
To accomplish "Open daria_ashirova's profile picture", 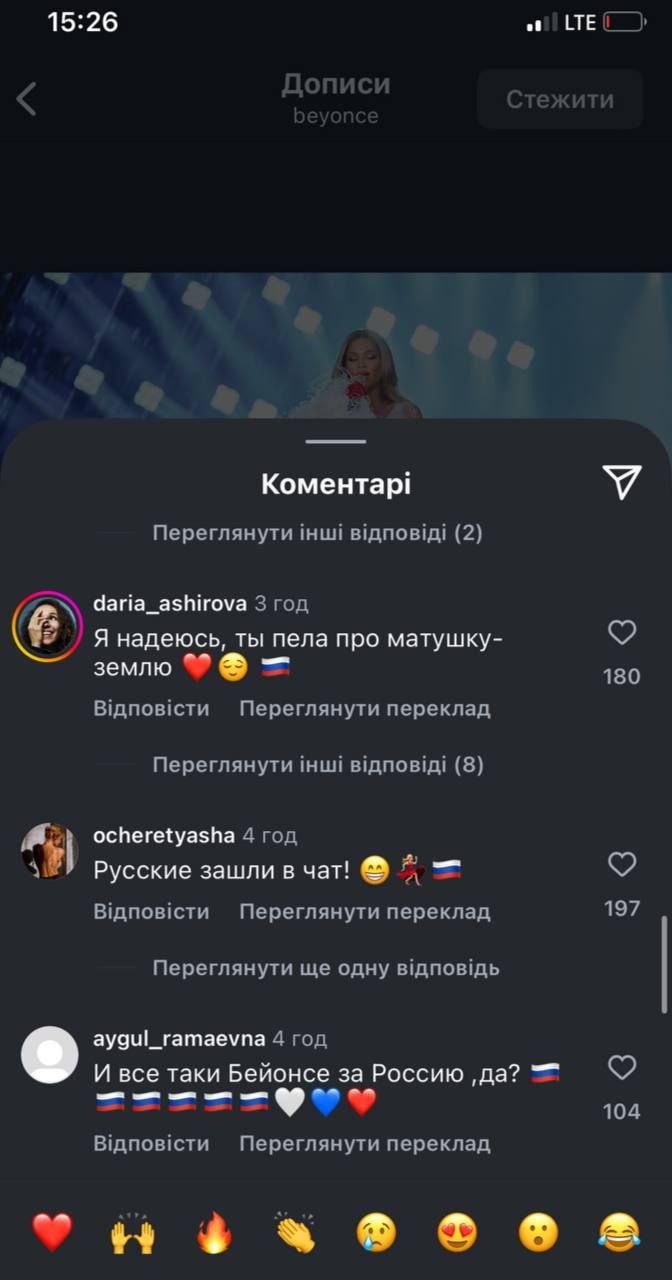I will point(47,627).
